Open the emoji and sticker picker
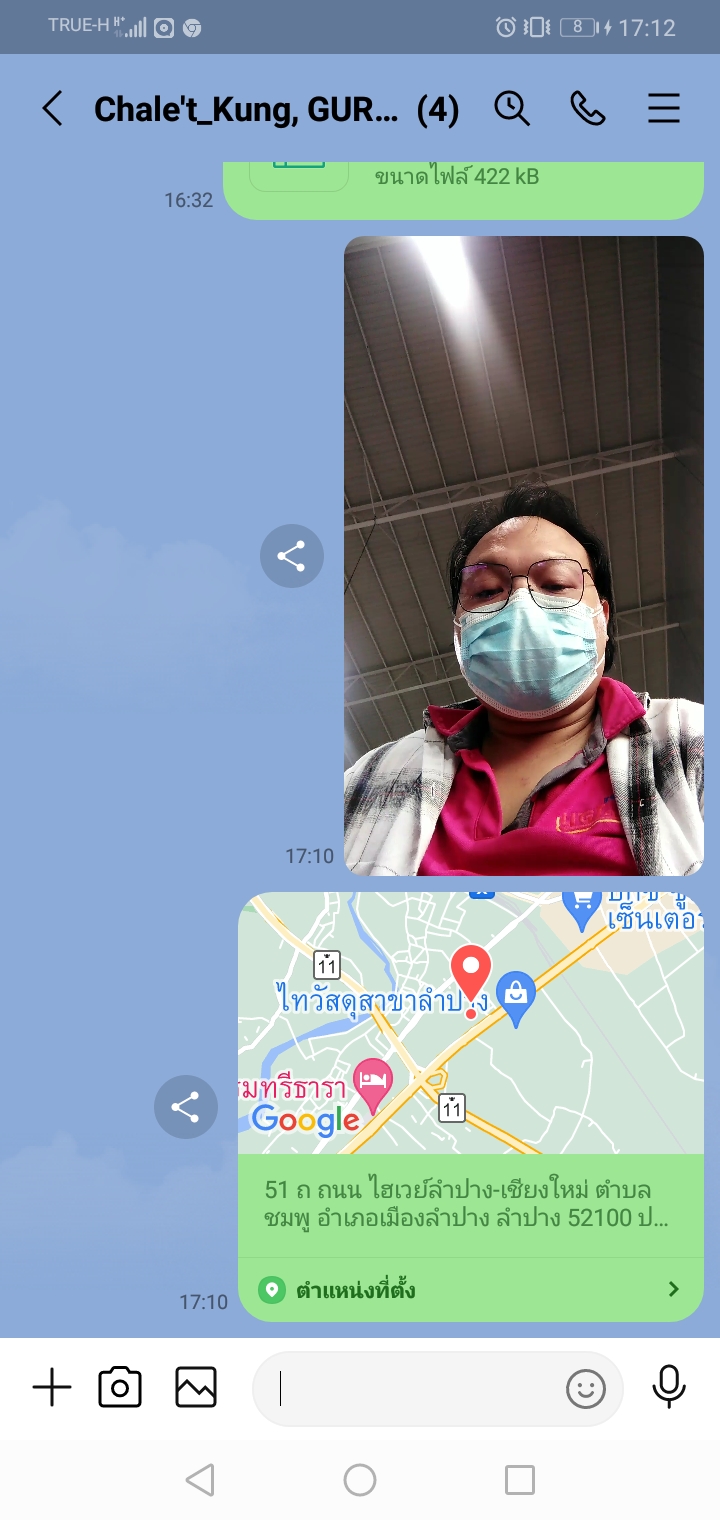The width and height of the screenshot is (720, 1520). (586, 1388)
